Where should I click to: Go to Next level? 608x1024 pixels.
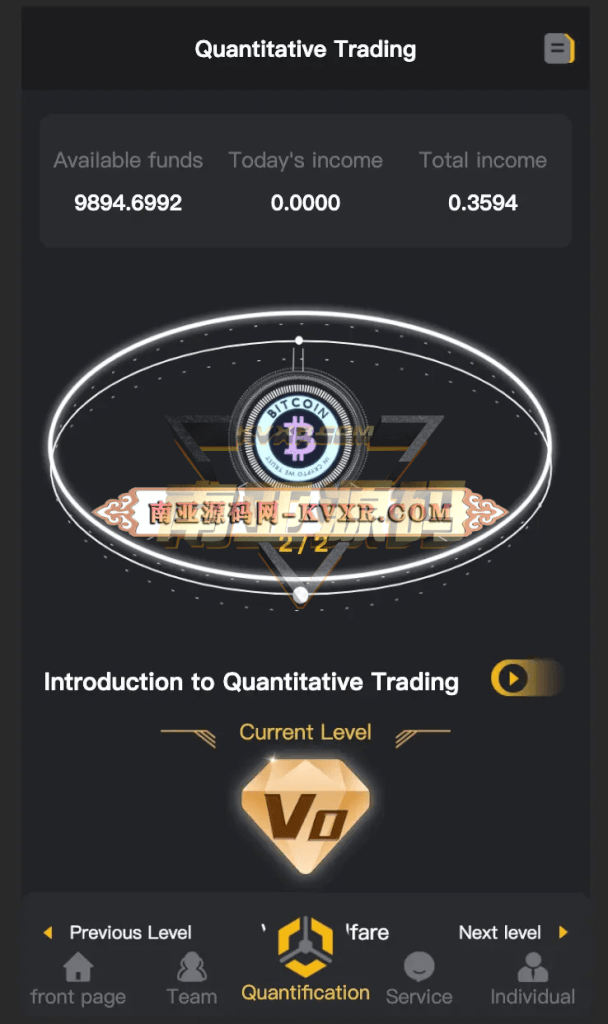513,932
